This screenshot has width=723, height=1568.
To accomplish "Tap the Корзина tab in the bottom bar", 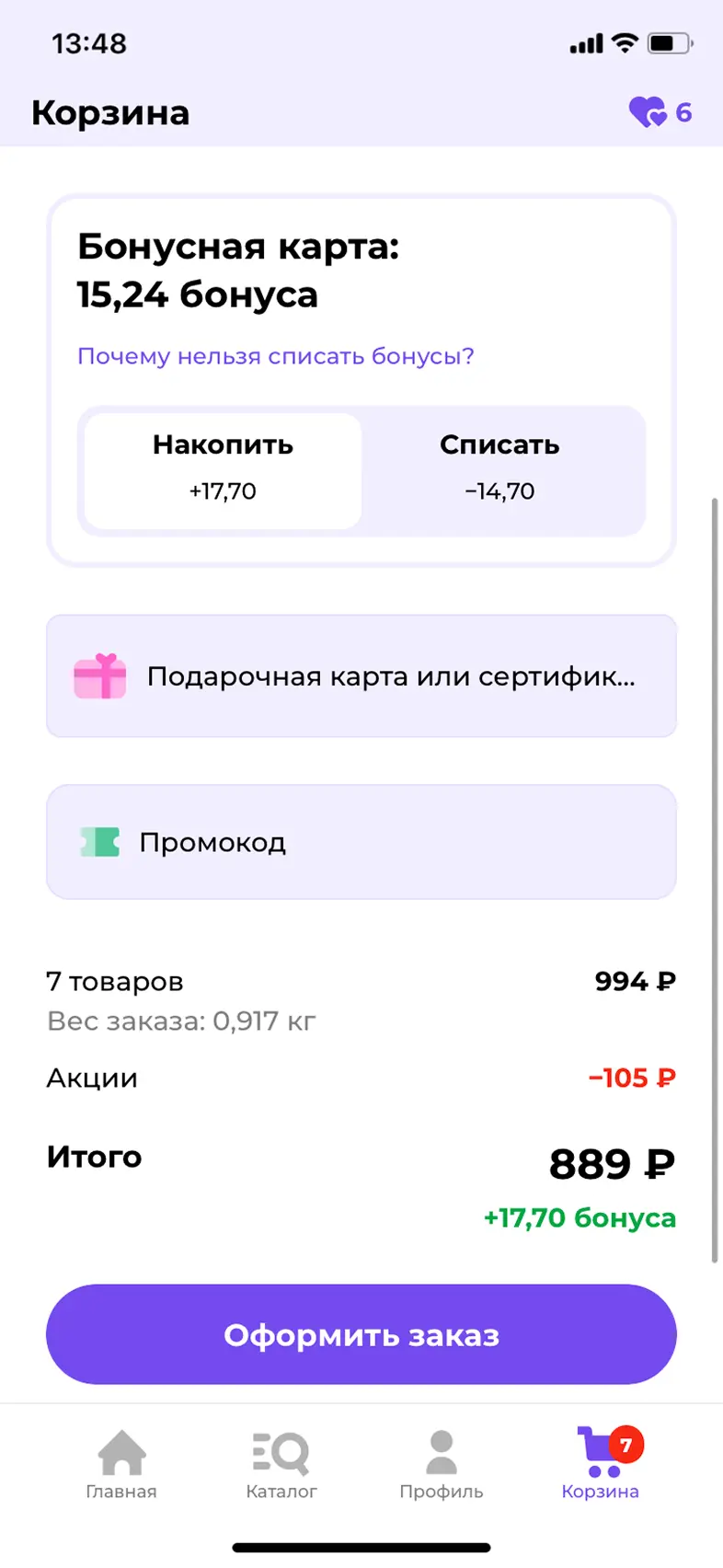I will point(601,1465).
